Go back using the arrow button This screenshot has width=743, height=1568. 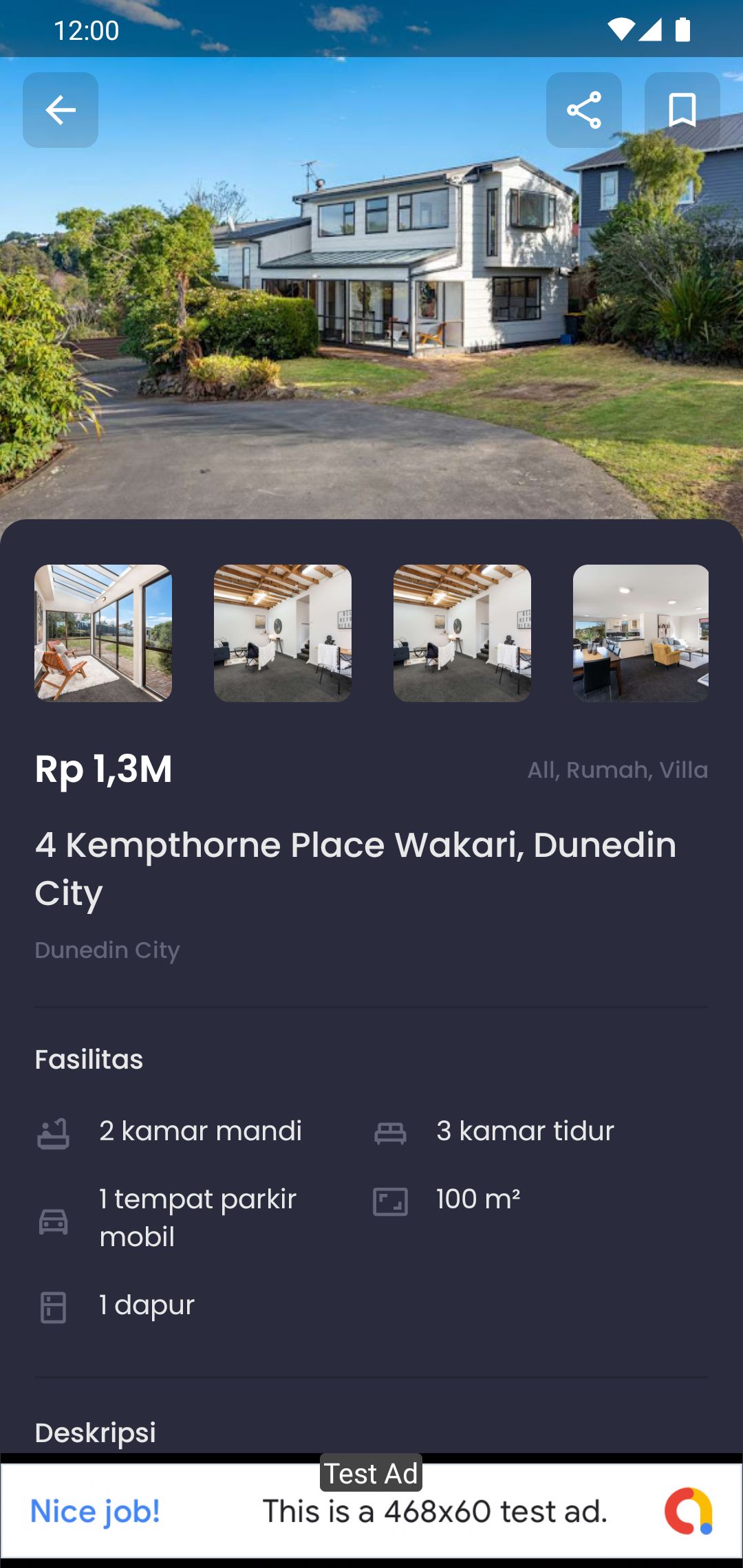point(61,110)
